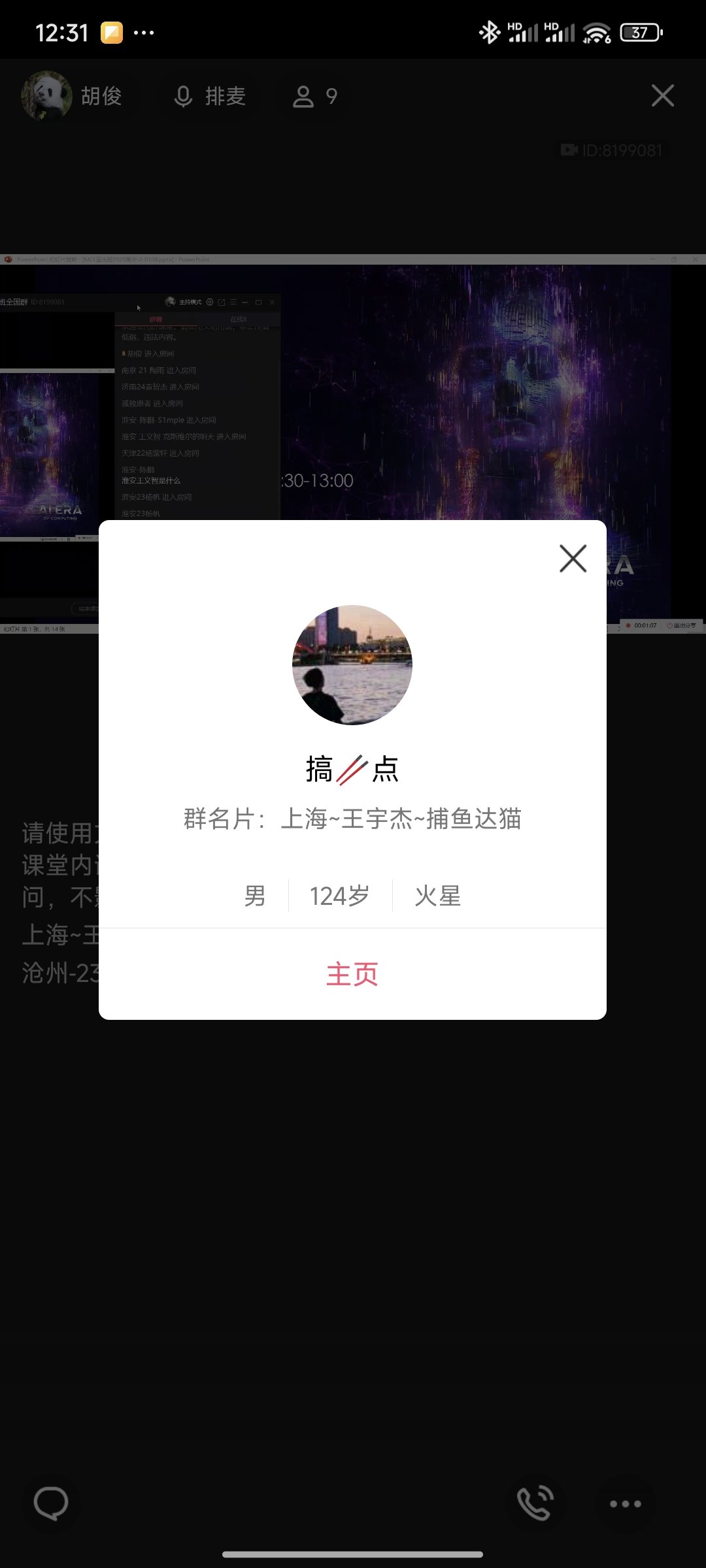Close the user profile card popup
Image resolution: width=706 pixels, height=1568 pixels.
(573, 559)
